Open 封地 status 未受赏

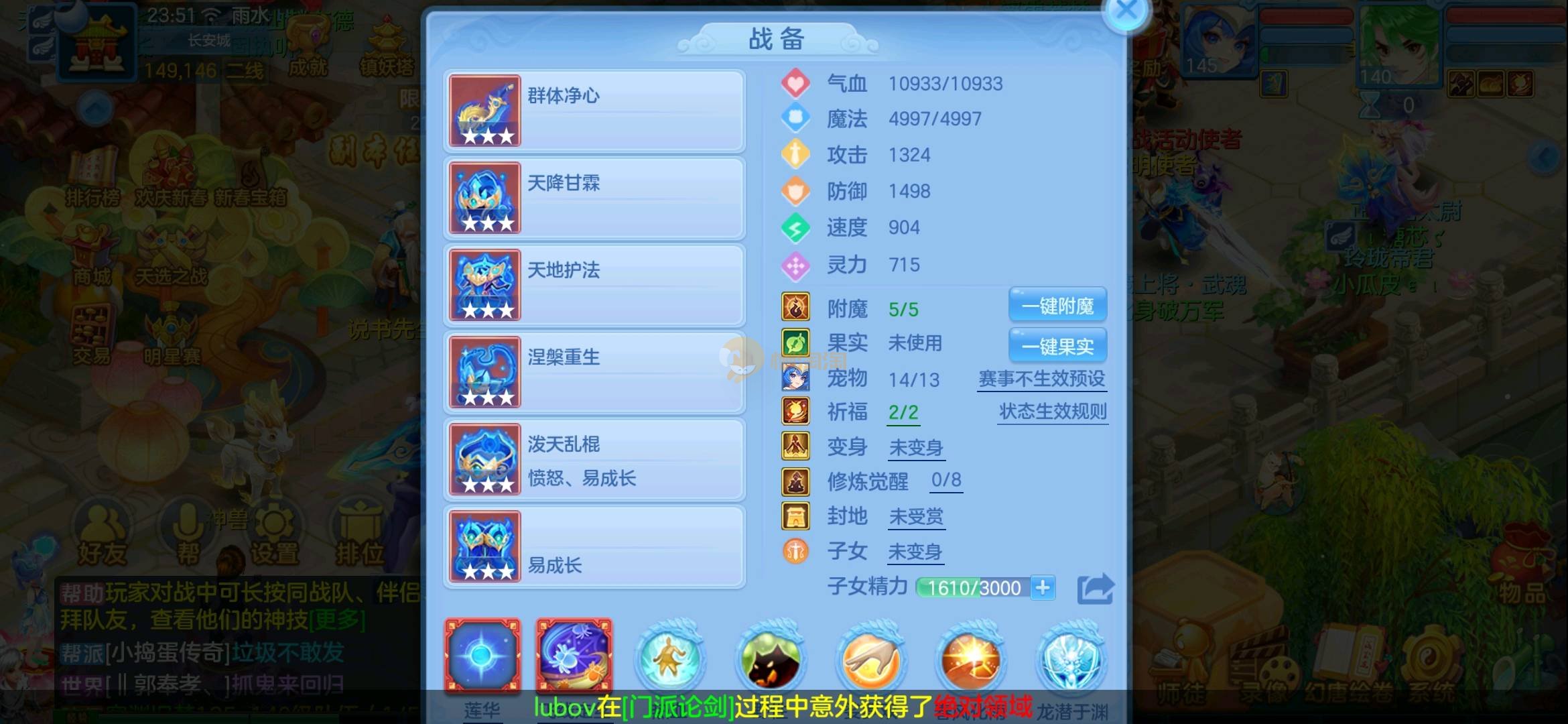pyautogui.click(x=915, y=517)
